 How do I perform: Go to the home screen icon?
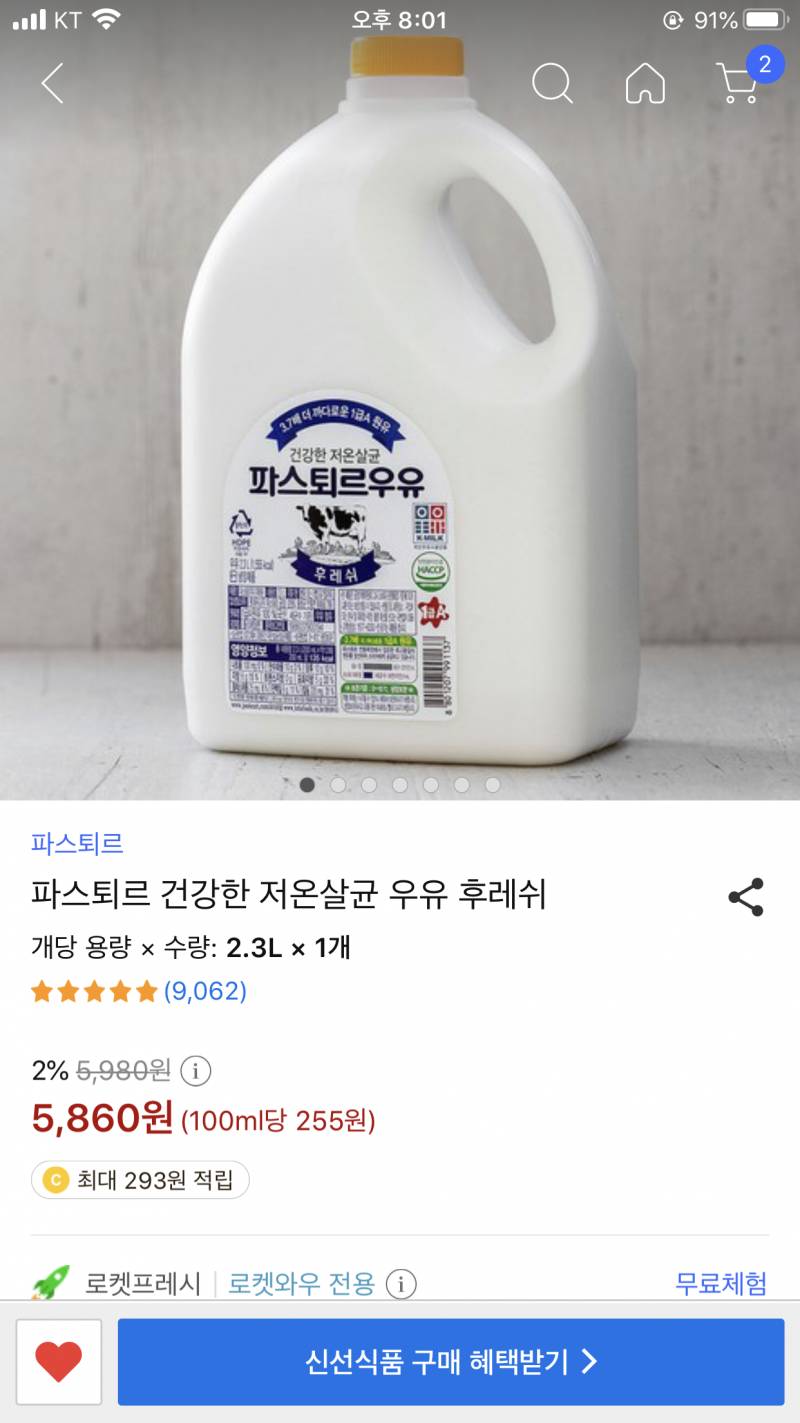[645, 85]
